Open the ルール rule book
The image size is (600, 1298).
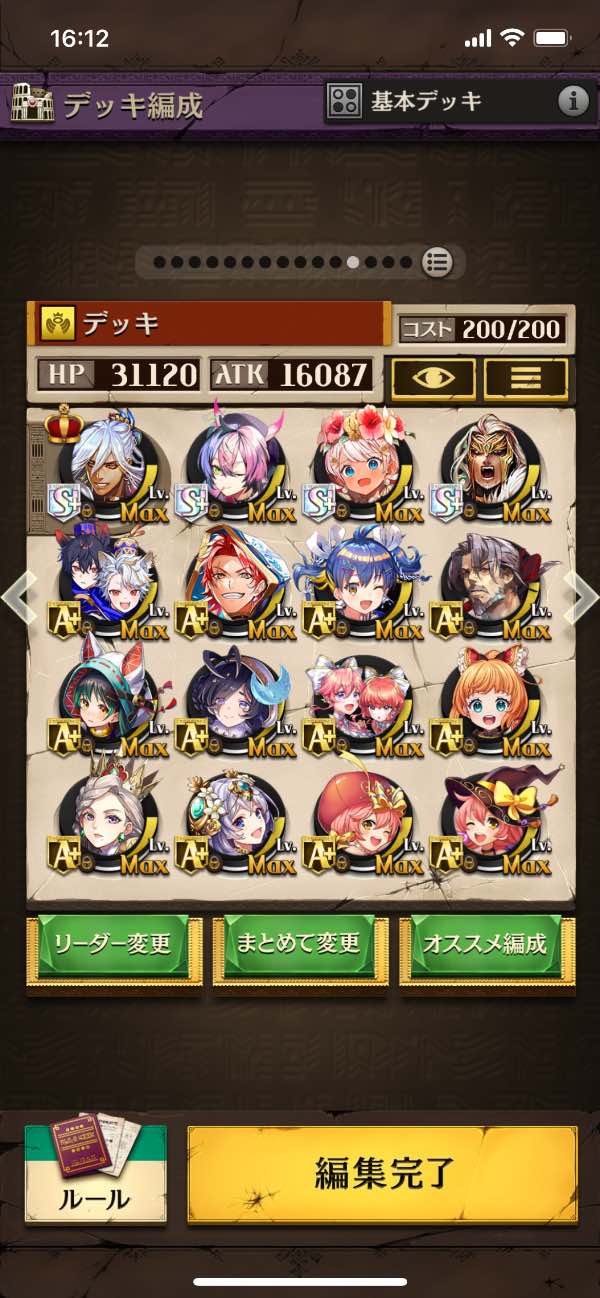click(x=96, y=1172)
